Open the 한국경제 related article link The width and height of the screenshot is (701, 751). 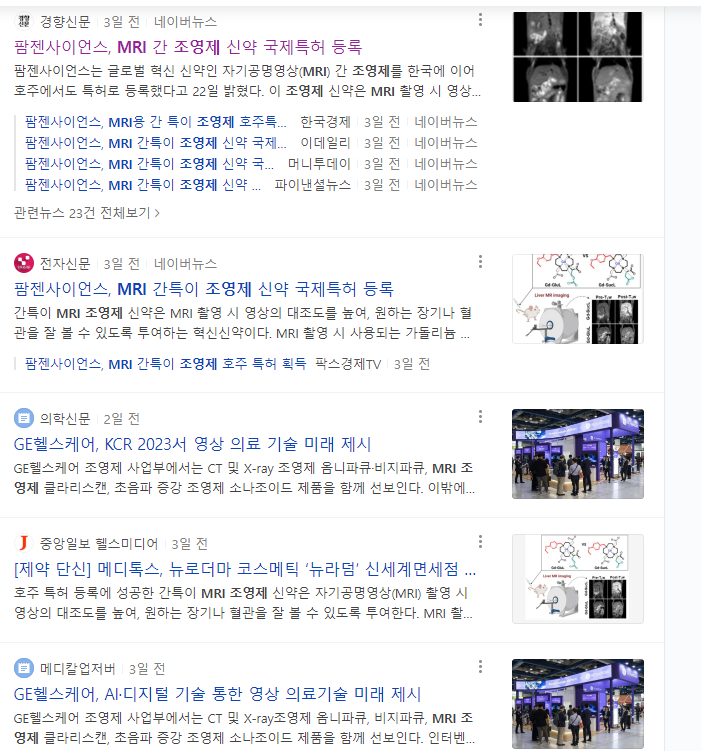pyautogui.click(x=150, y=121)
